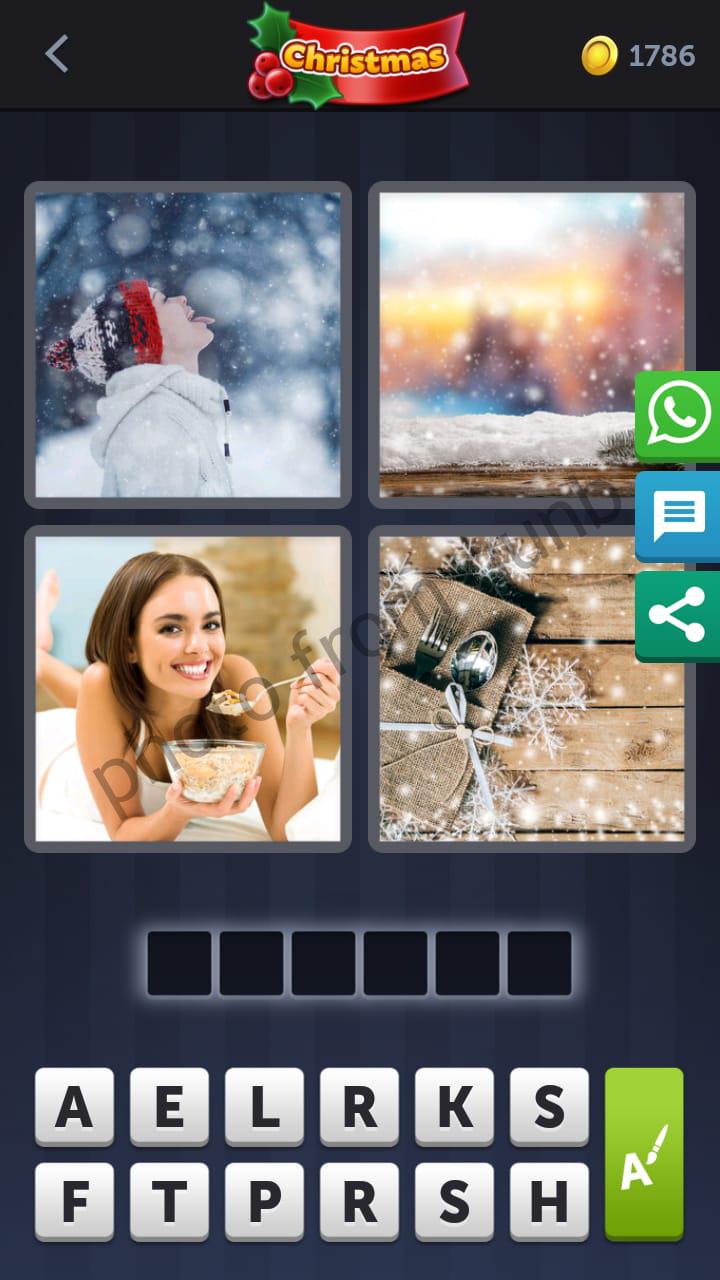Enlarge the picture of woman catching snowflakes
The image size is (720, 1280).
tap(188, 345)
